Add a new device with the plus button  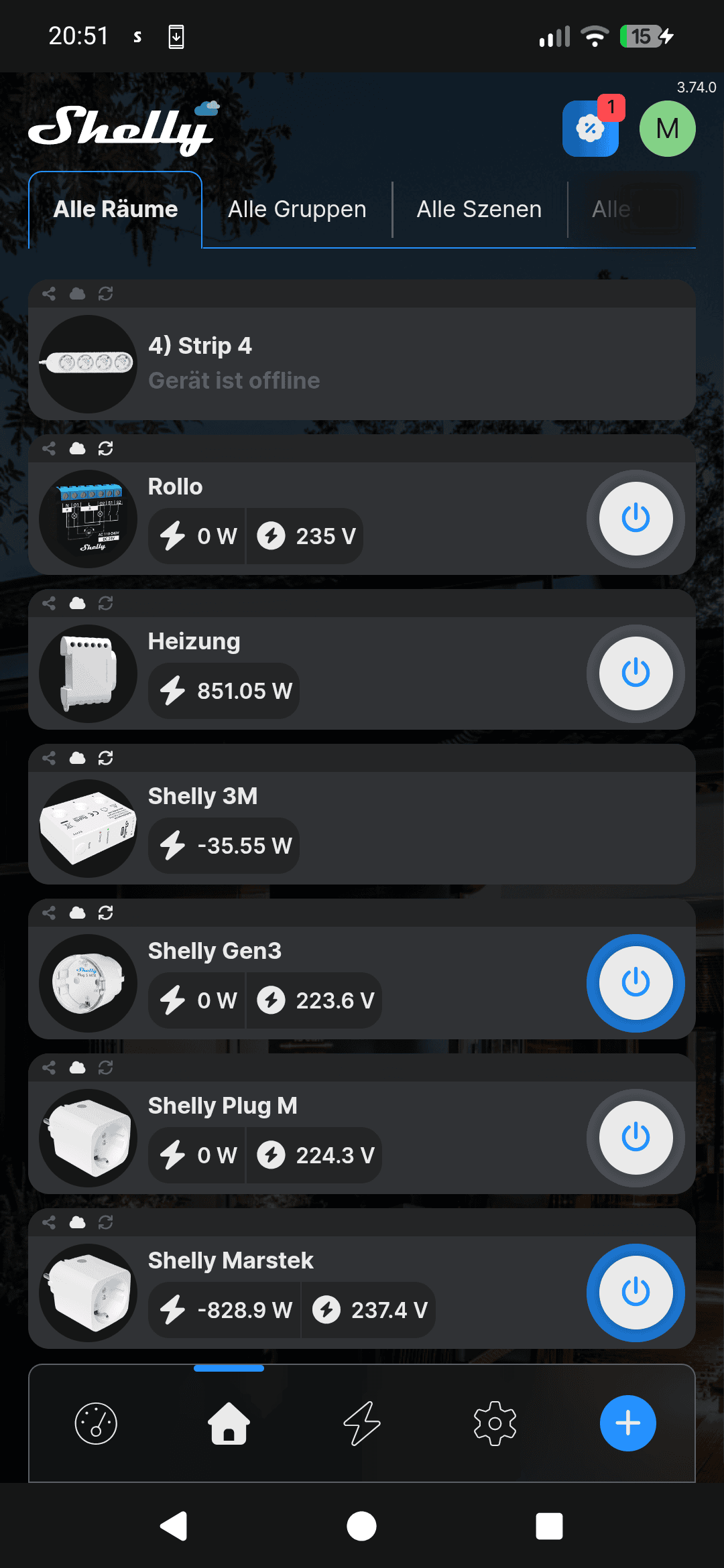coord(627,1423)
